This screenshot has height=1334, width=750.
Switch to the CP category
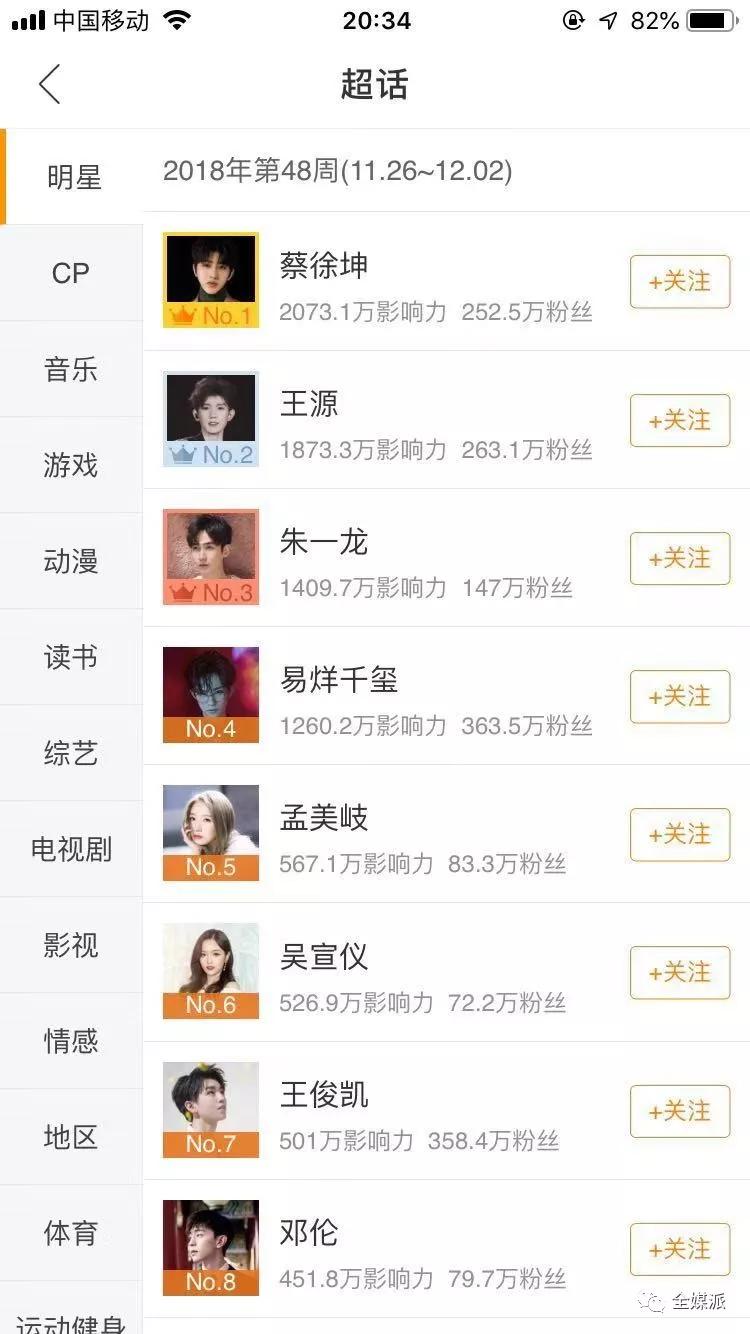71,273
